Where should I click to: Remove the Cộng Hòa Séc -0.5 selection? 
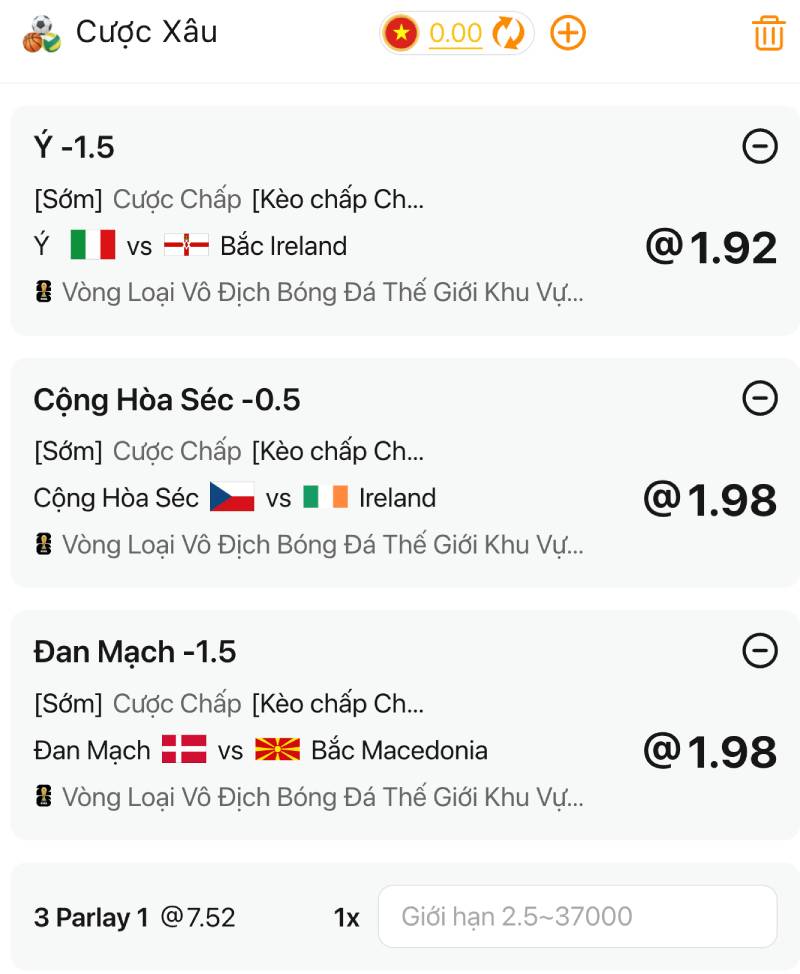point(760,399)
